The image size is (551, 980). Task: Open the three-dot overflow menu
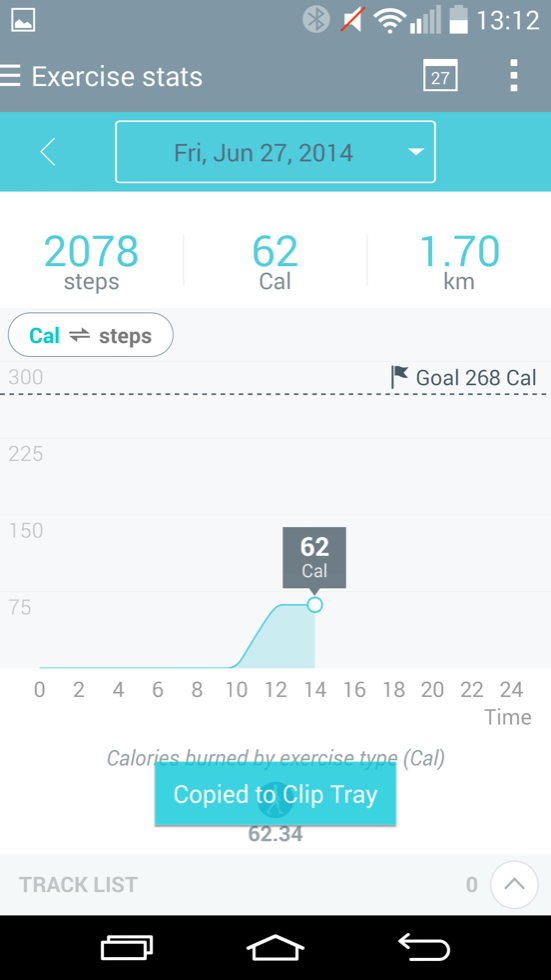pyautogui.click(x=514, y=76)
